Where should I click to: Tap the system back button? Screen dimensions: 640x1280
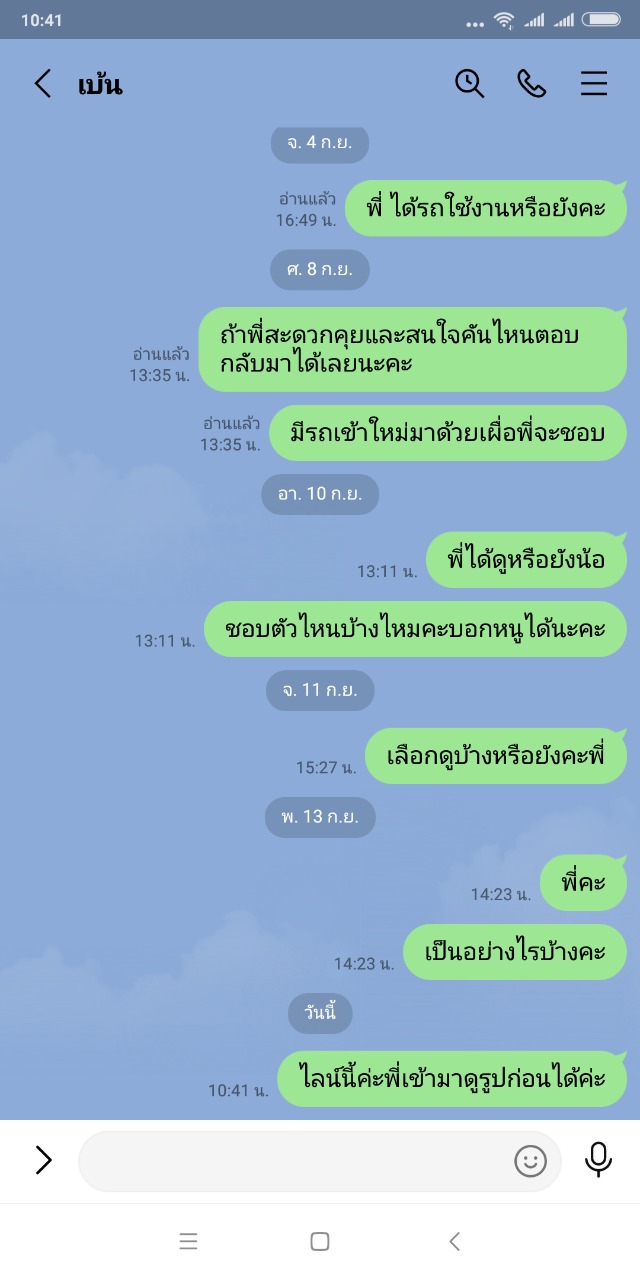454,1242
